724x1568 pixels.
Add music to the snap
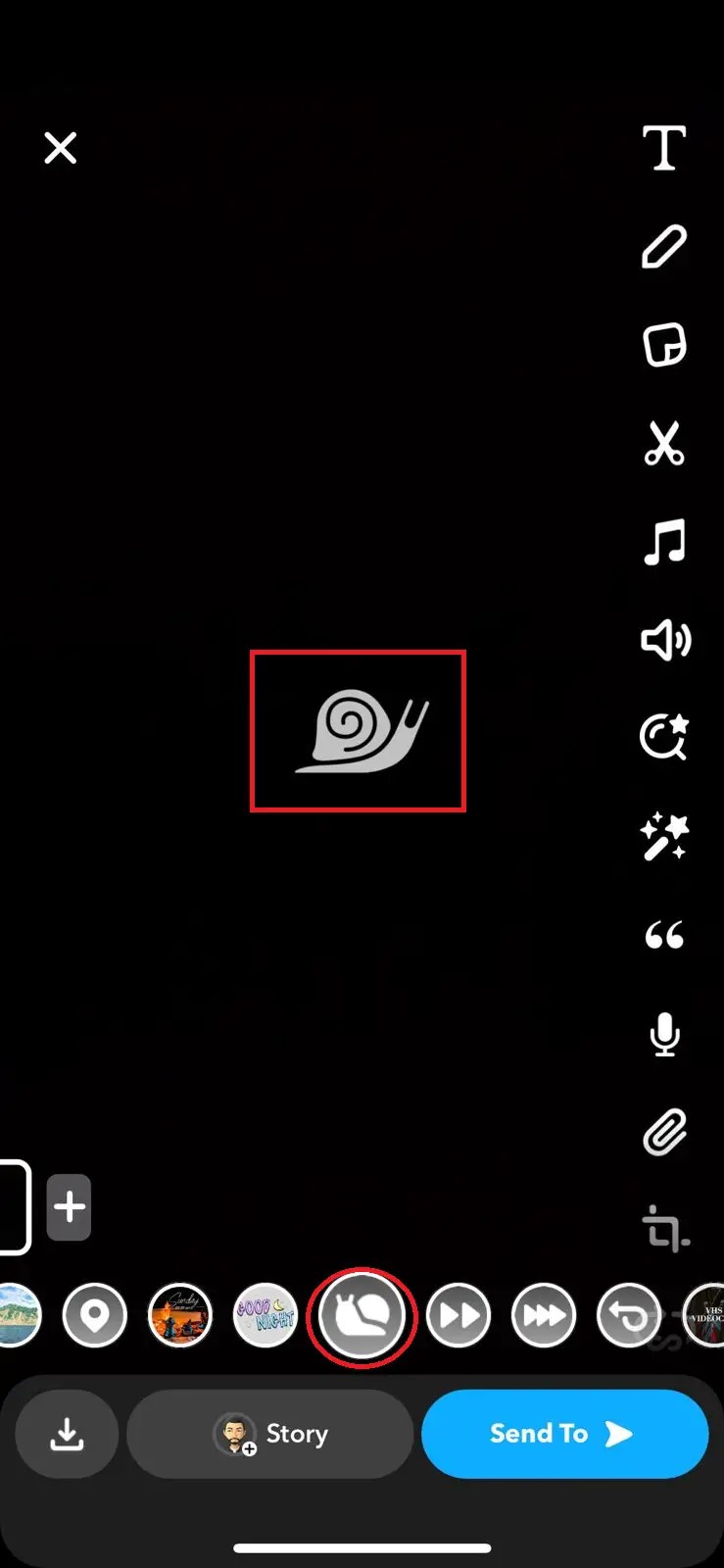click(664, 542)
